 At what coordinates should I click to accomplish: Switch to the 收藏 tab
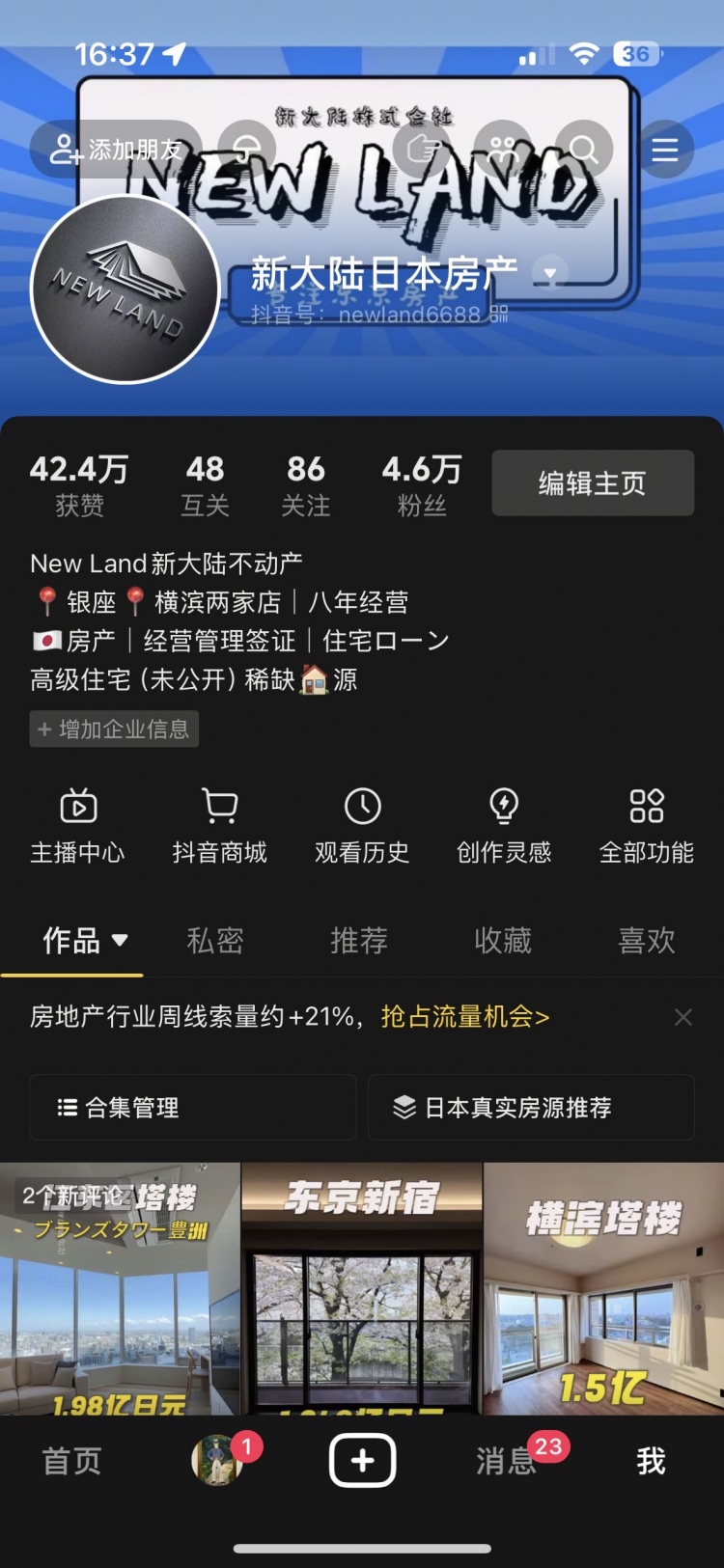pyautogui.click(x=502, y=940)
